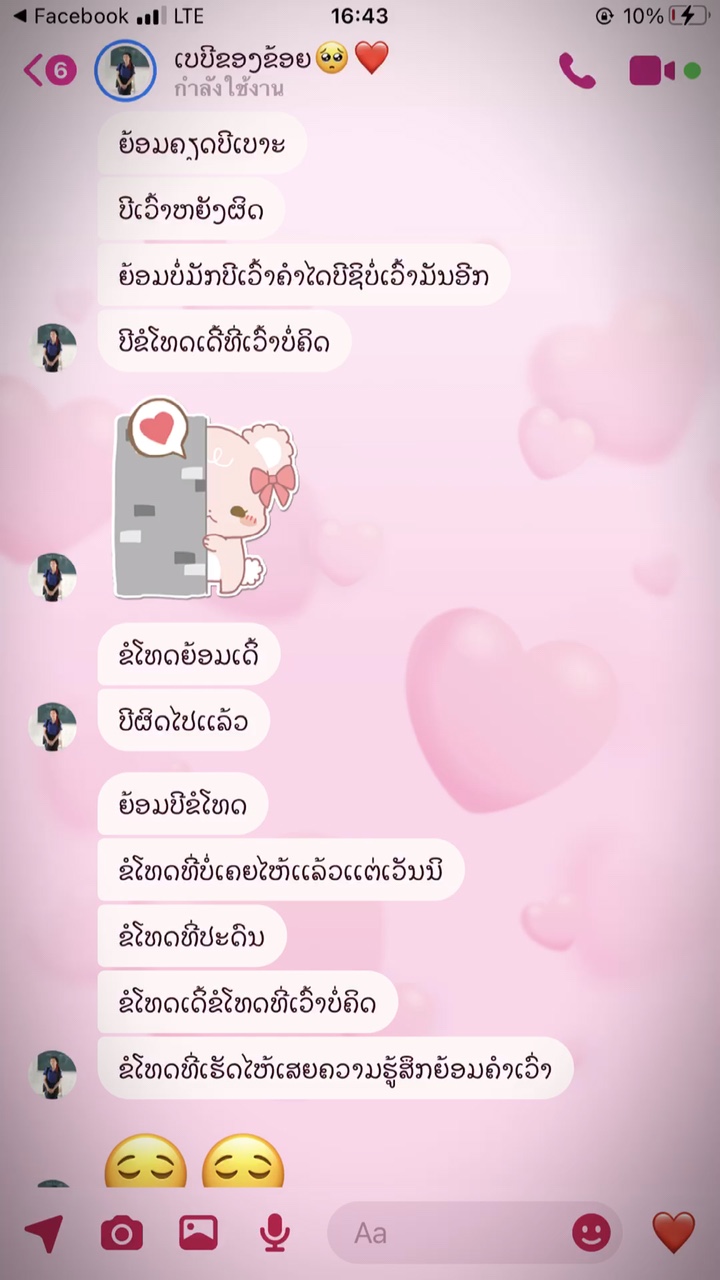Open the camera to take a photo
720x1280 pixels.
[122, 1232]
